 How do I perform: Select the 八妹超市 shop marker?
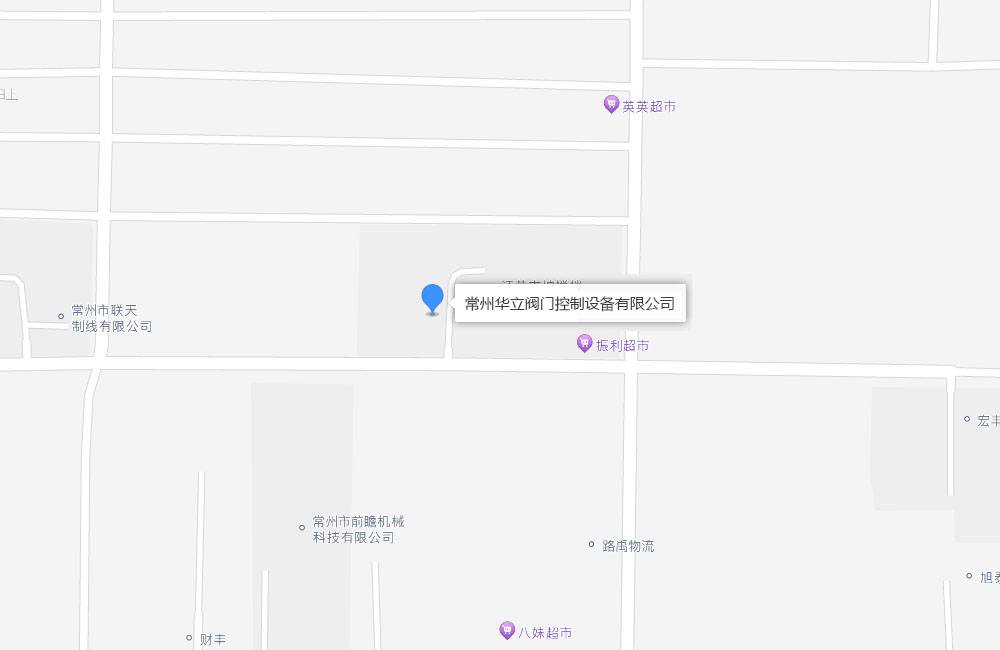[507, 630]
